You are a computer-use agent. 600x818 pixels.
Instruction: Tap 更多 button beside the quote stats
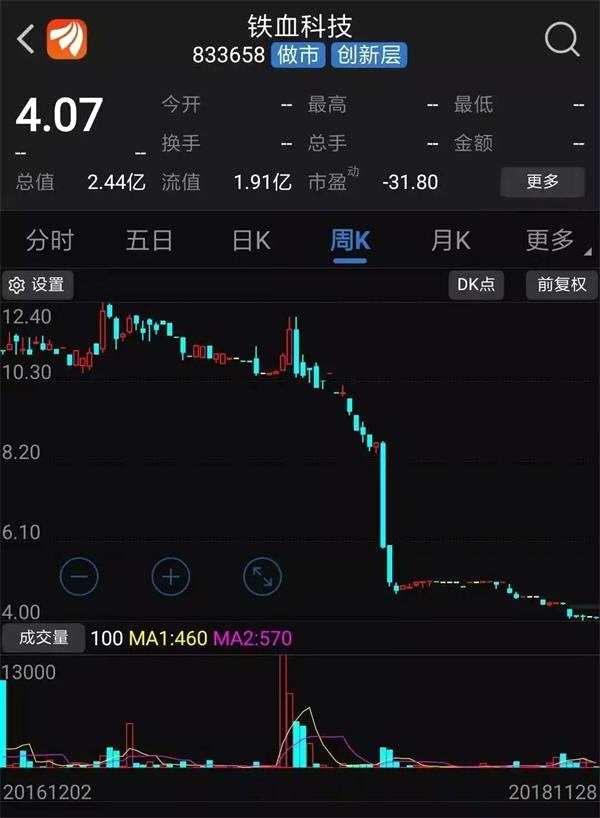click(542, 182)
